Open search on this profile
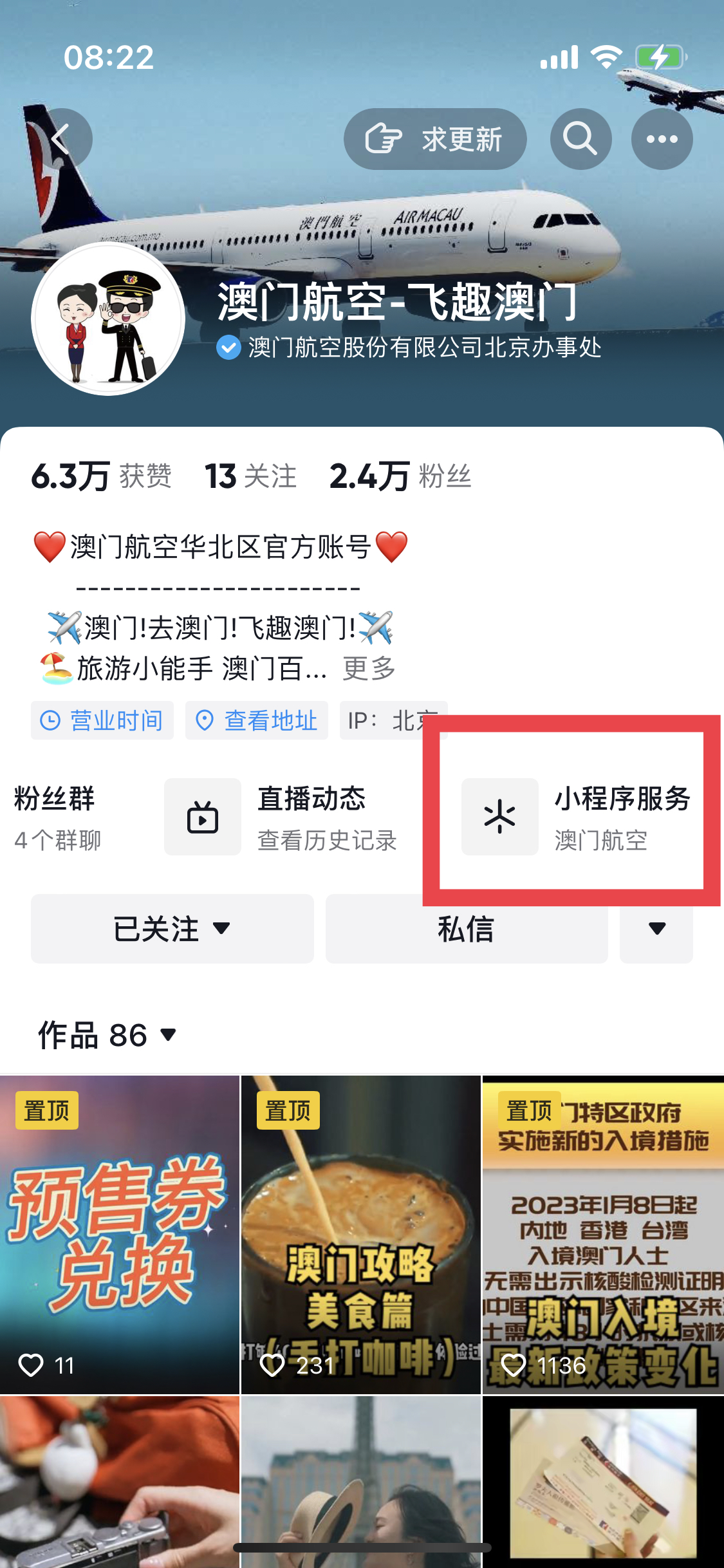724x1568 pixels. click(x=580, y=139)
